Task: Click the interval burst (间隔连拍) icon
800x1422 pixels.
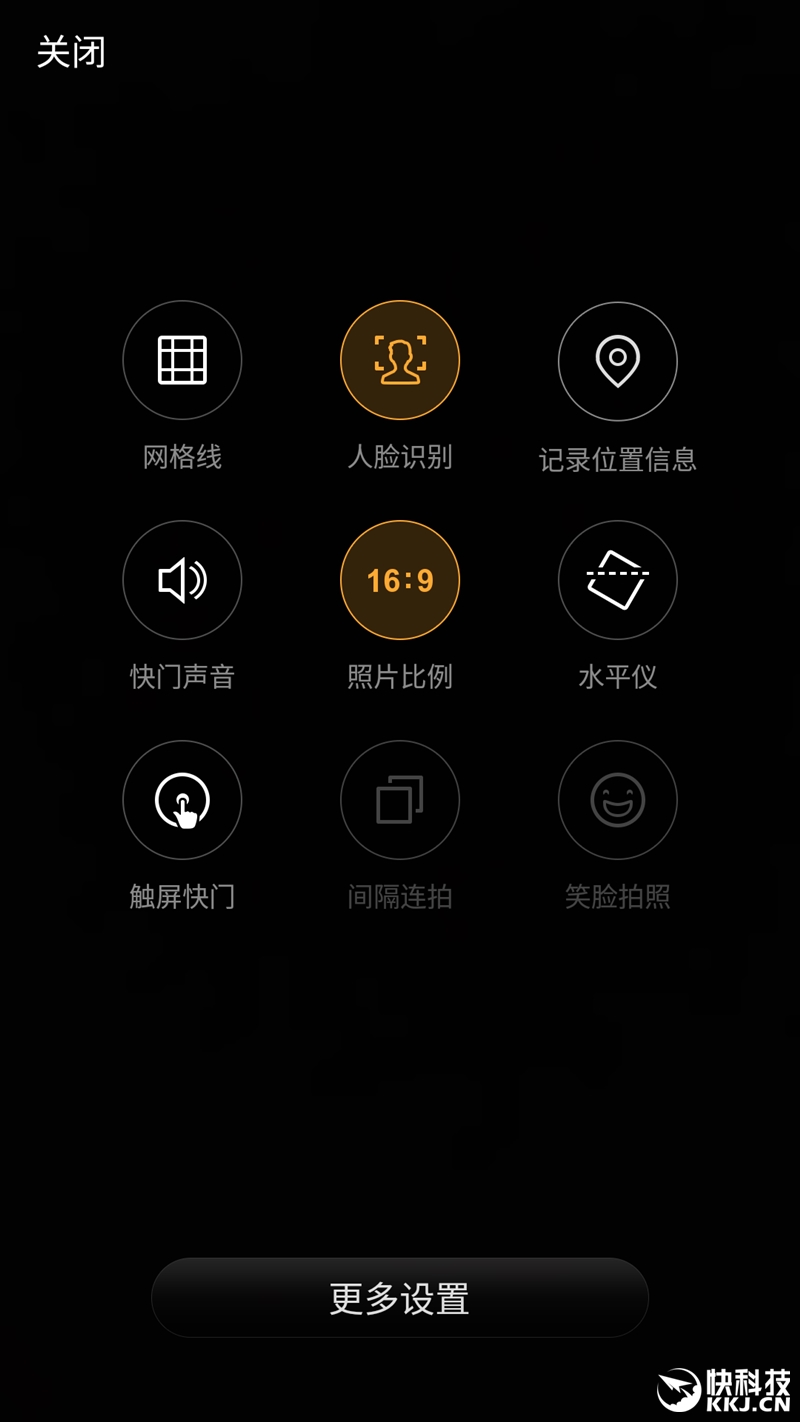Action: pos(399,800)
